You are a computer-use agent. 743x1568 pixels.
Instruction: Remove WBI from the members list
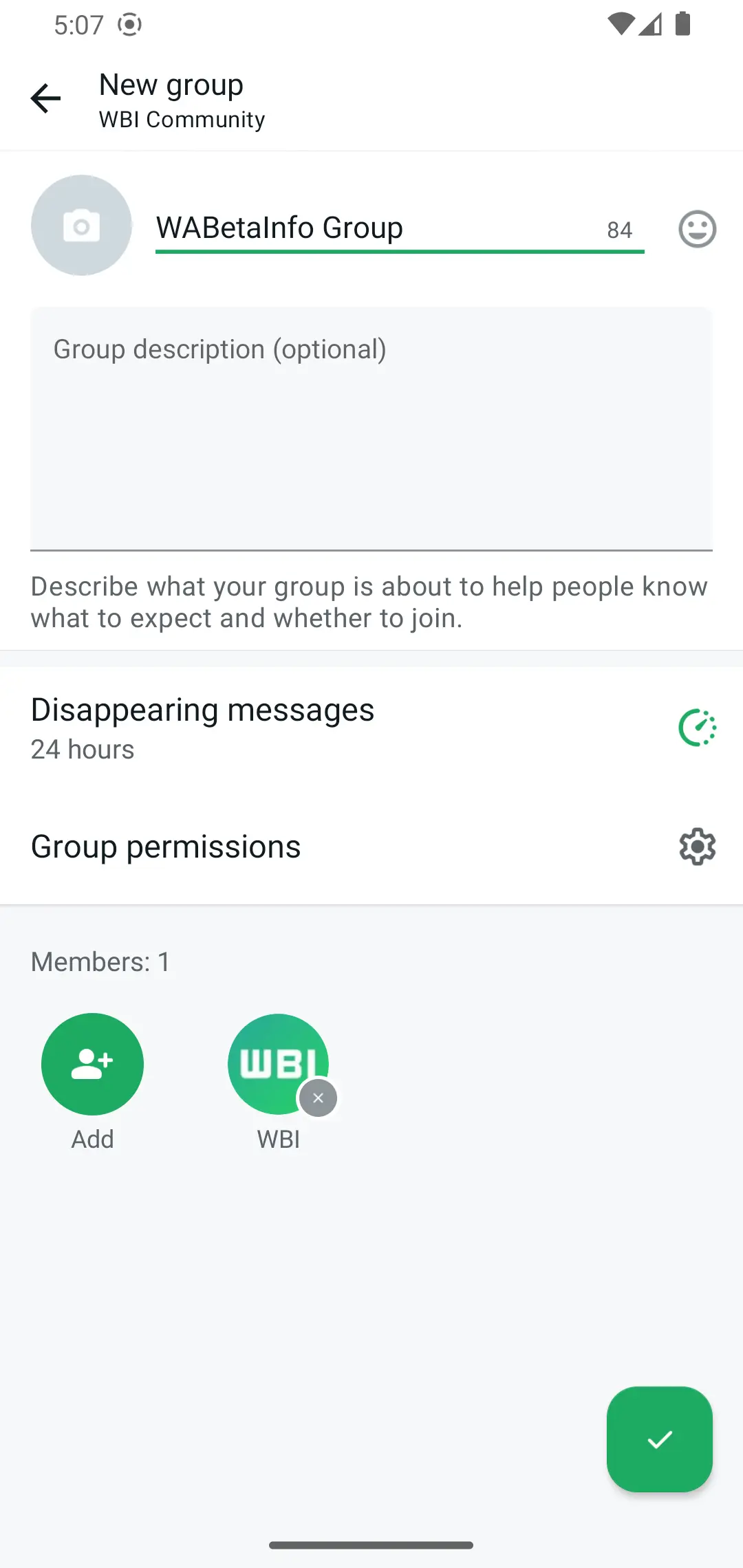tap(318, 1098)
